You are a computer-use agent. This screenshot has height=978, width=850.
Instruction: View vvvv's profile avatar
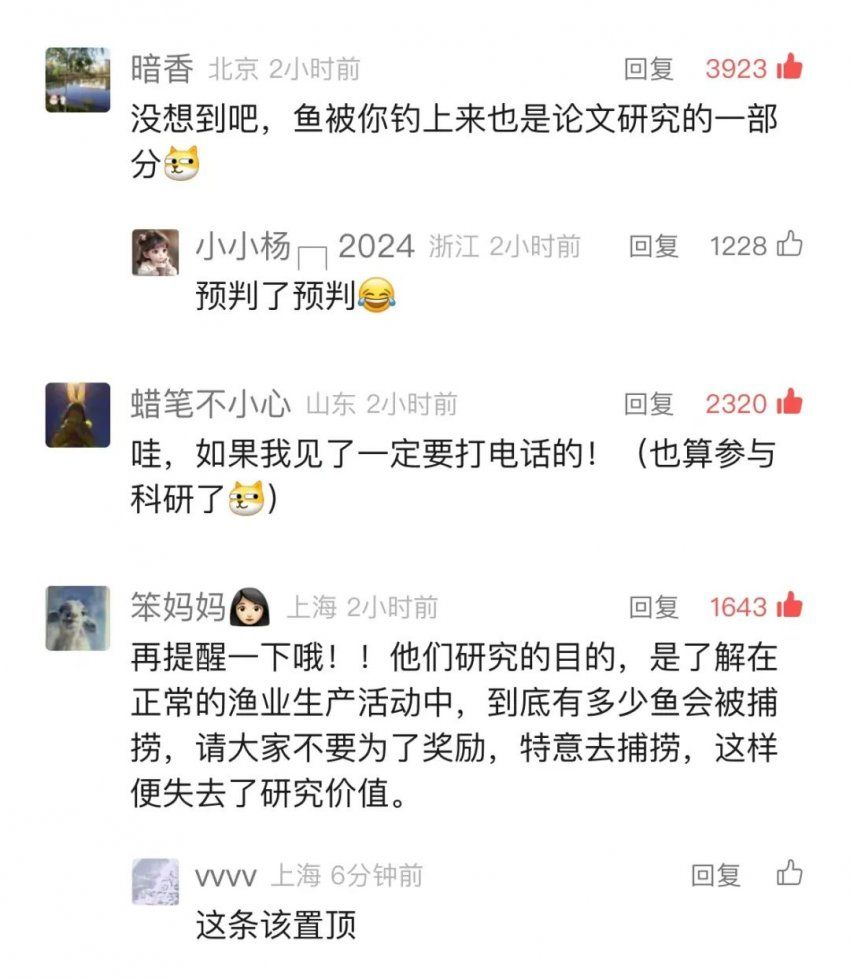(156, 882)
